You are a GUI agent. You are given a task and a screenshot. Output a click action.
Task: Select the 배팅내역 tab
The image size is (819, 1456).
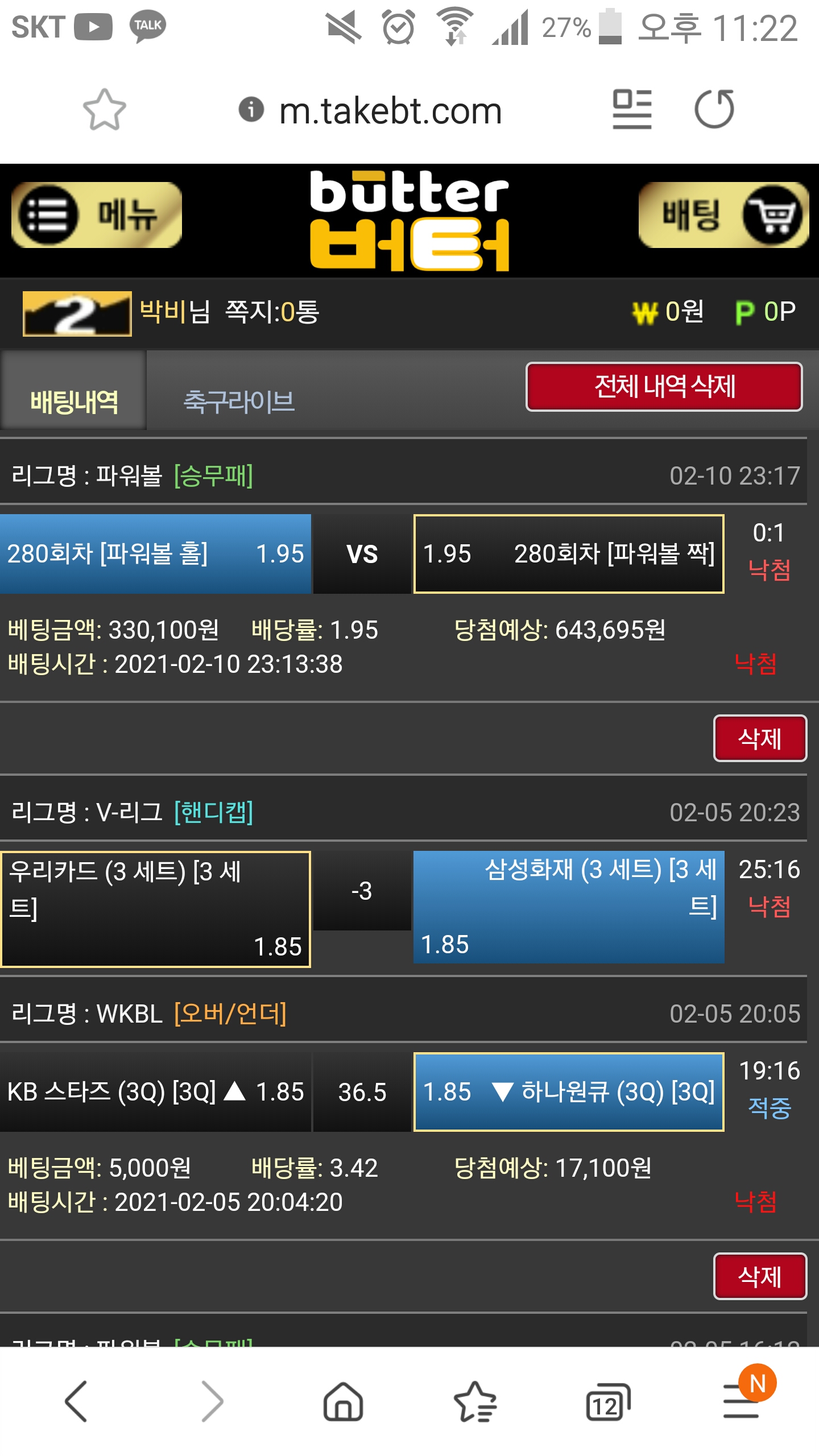[x=74, y=402]
